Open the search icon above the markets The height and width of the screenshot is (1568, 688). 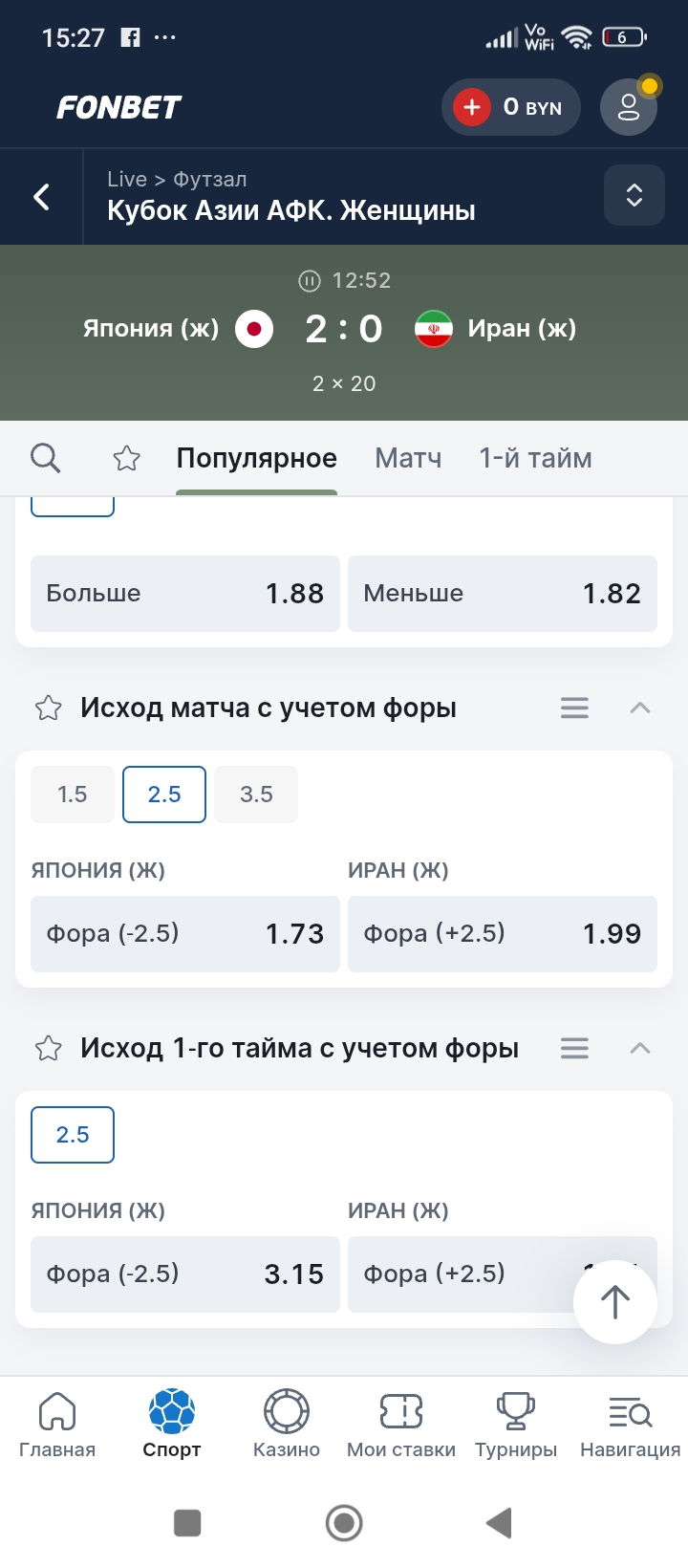click(45, 458)
